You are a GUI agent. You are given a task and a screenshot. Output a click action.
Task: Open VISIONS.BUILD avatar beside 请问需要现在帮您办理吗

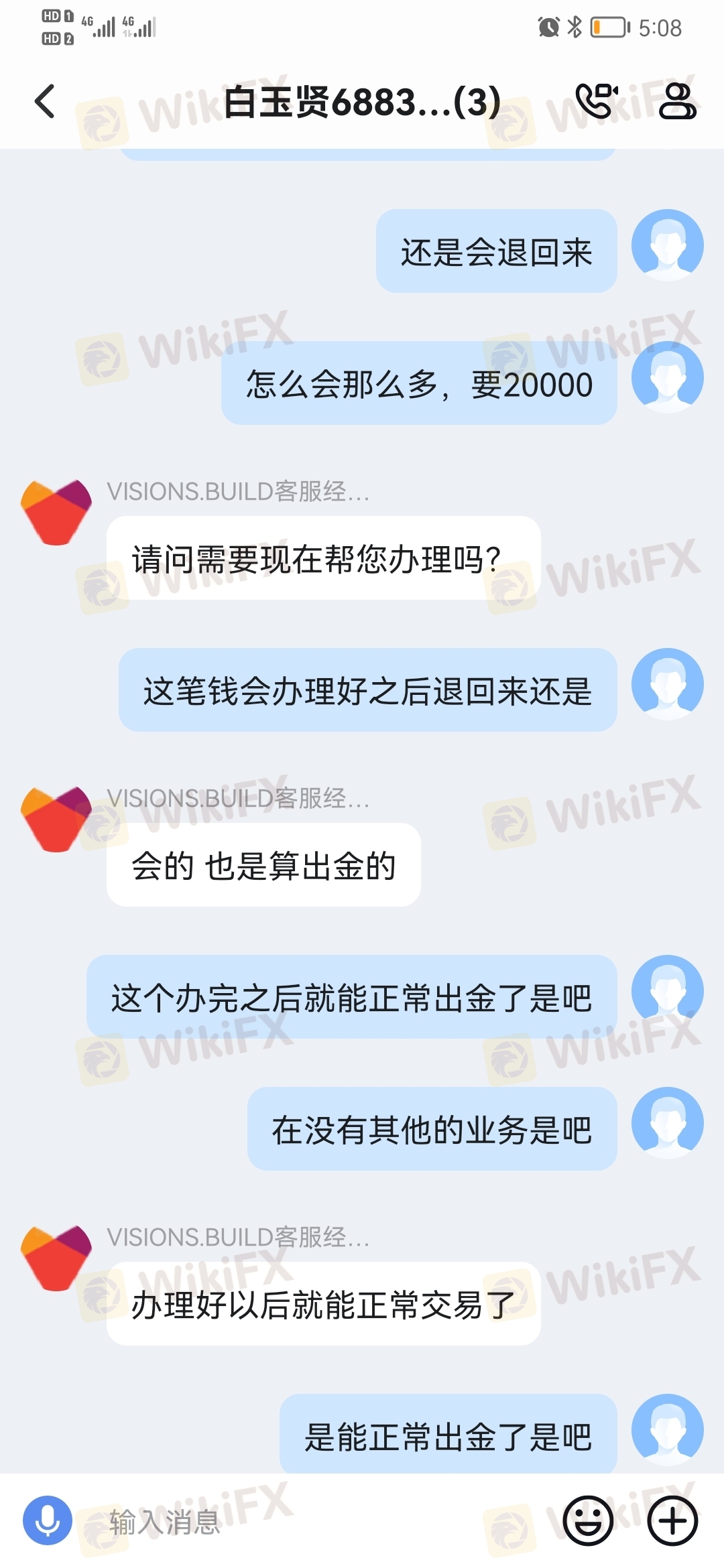point(56,512)
